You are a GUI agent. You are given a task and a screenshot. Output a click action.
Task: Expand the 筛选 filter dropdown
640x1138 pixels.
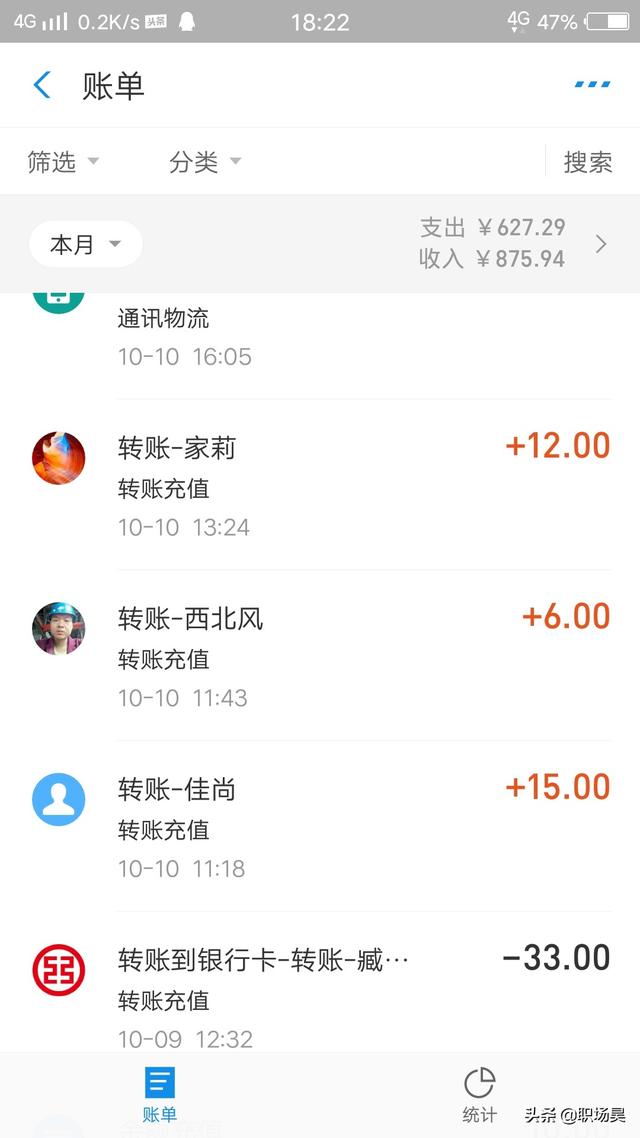[63, 162]
